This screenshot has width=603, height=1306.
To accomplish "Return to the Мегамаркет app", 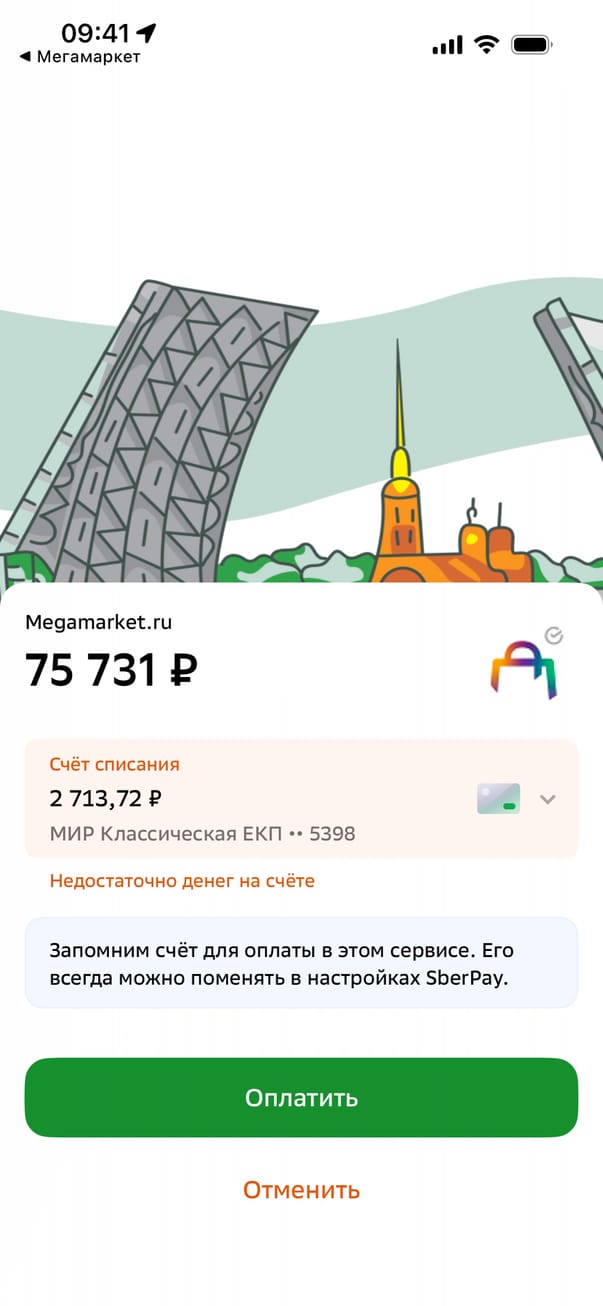I will (x=80, y=57).
